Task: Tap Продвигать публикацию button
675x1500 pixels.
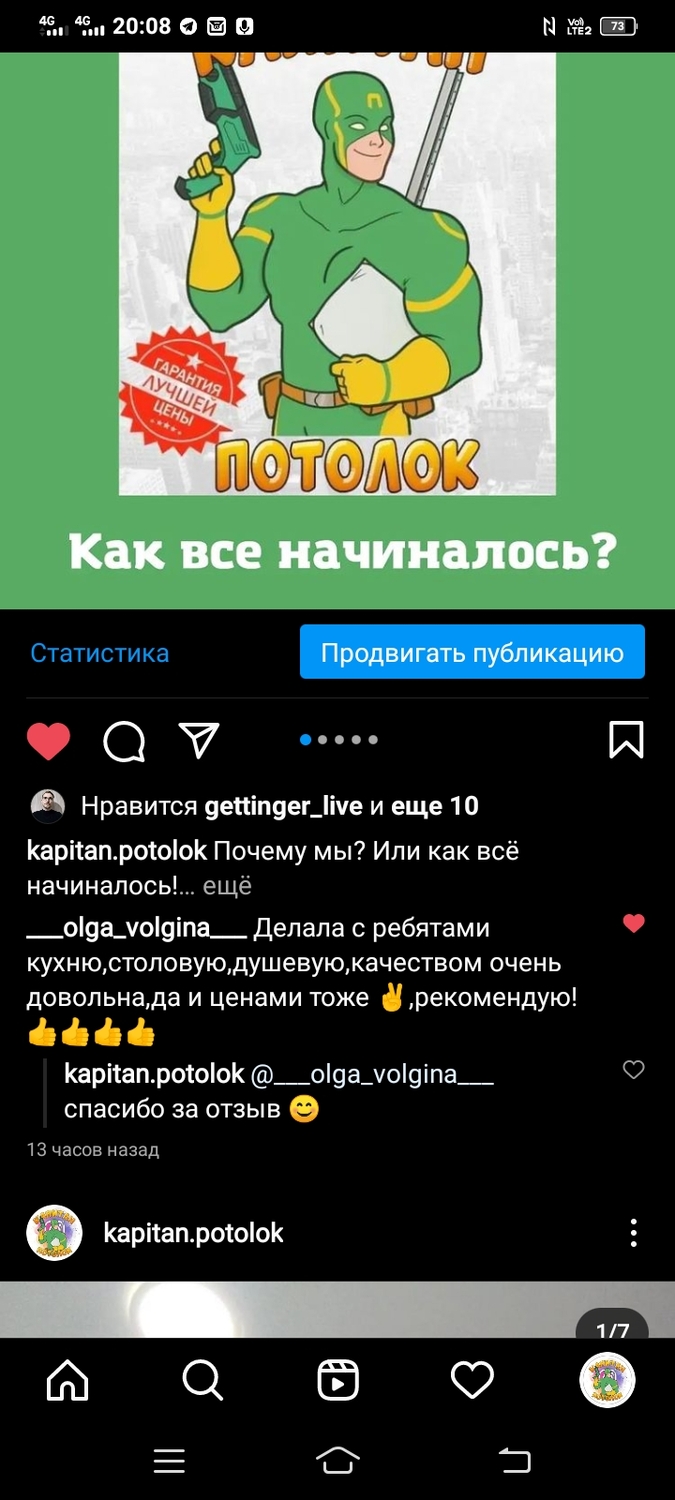Action: (x=472, y=653)
